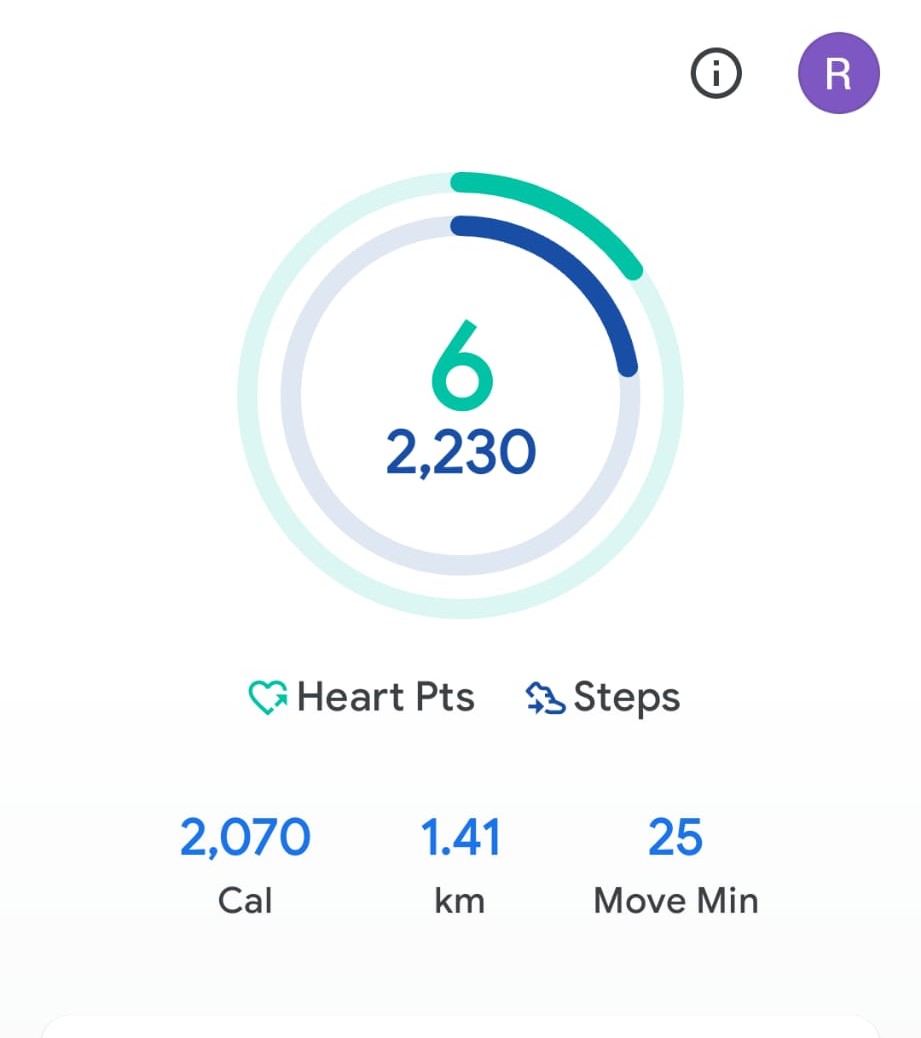The width and height of the screenshot is (921, 1038).
Task: Open the info icon
Action: (716, 74)
